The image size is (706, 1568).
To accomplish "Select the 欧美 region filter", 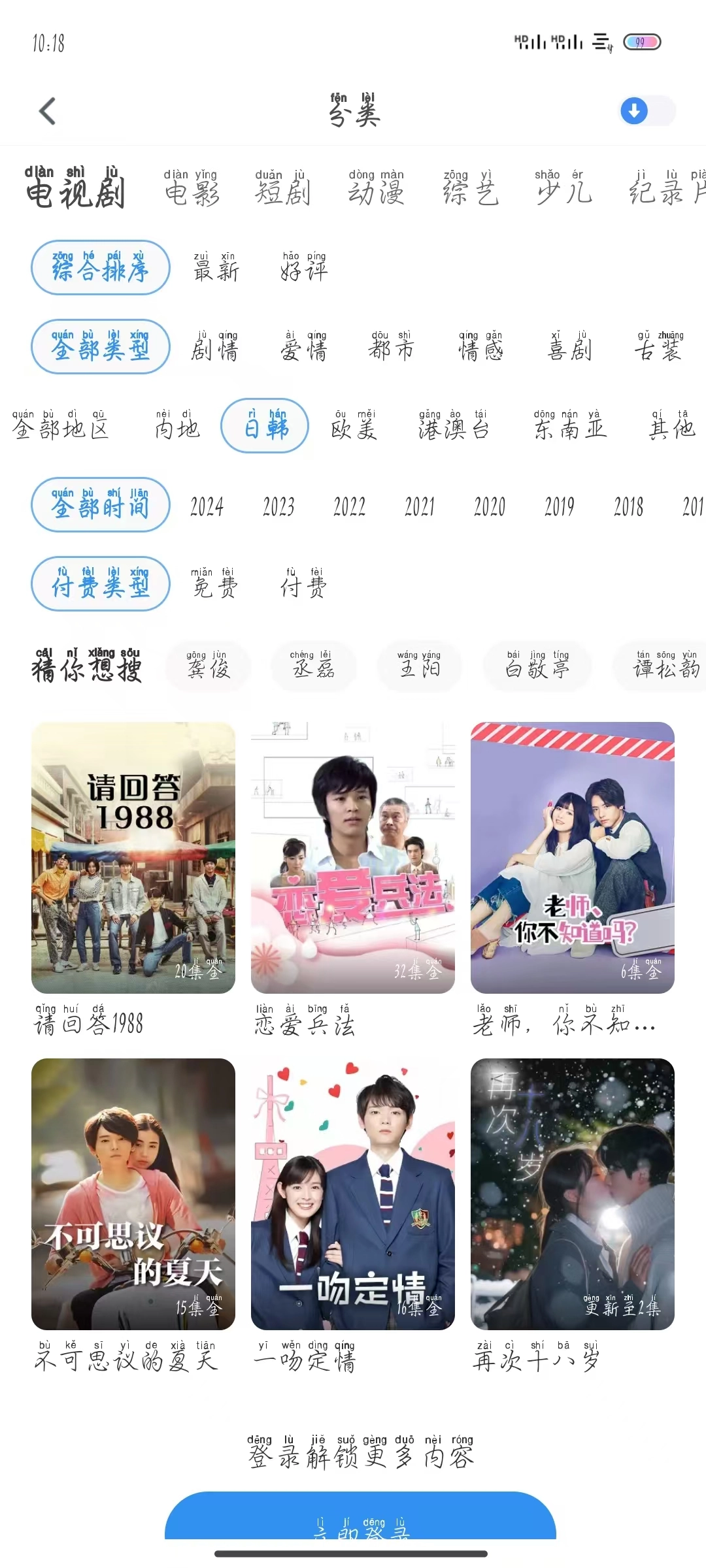I will click(354, 426).
